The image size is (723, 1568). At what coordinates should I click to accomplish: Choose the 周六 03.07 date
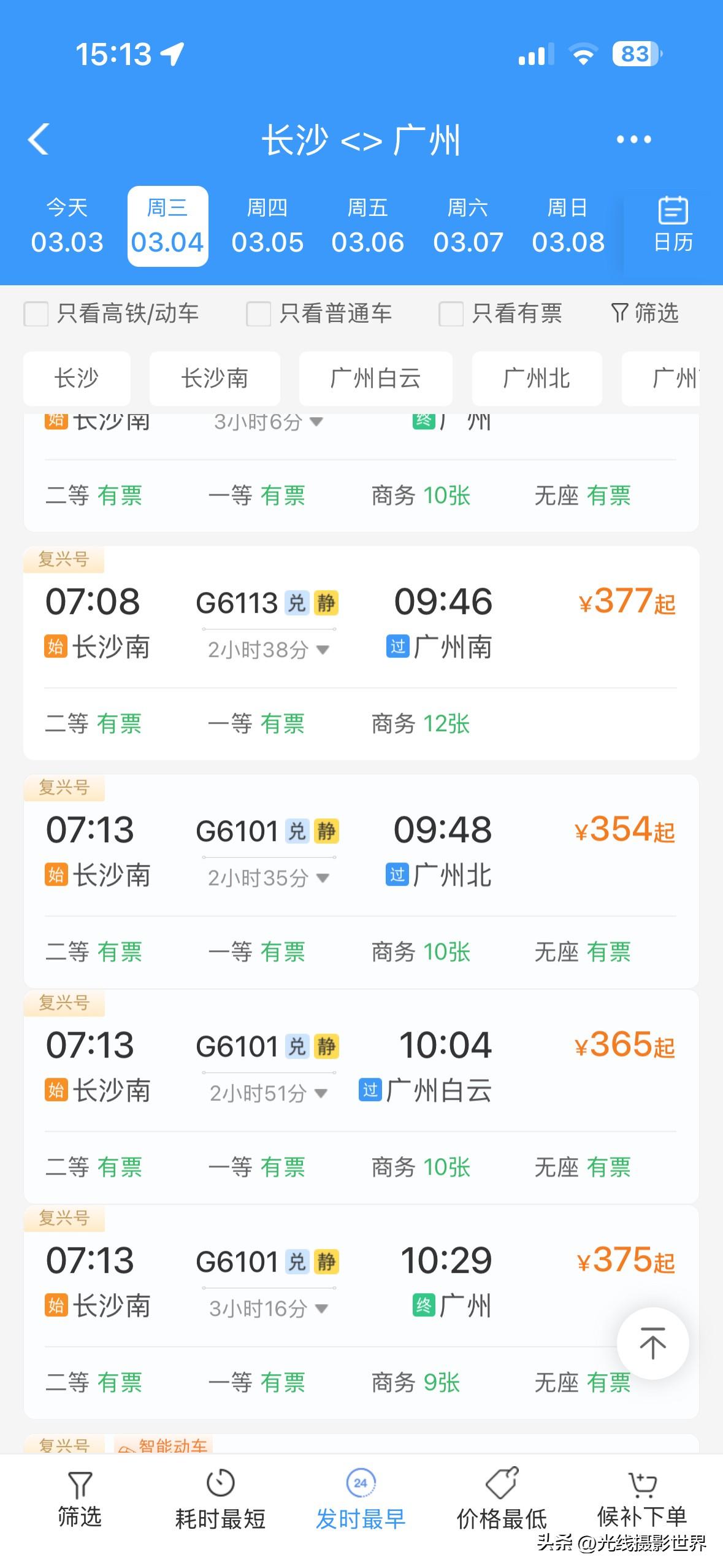tap(468, 226)
